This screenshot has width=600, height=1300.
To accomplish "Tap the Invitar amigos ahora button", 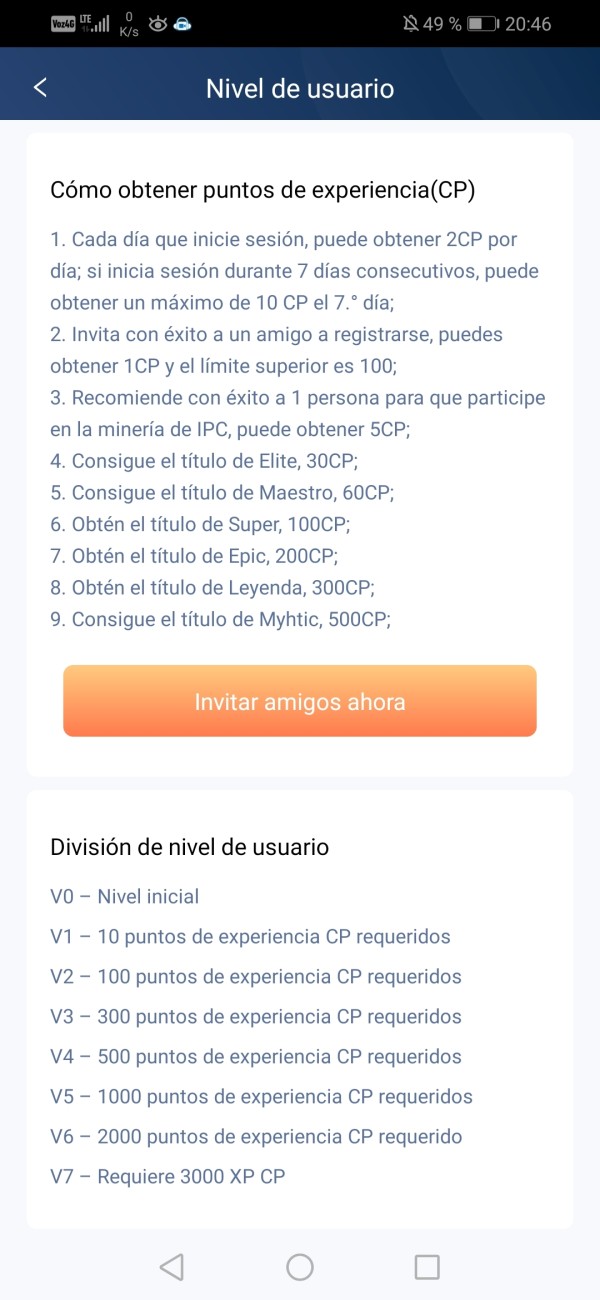I will click(x=300, y=701).
